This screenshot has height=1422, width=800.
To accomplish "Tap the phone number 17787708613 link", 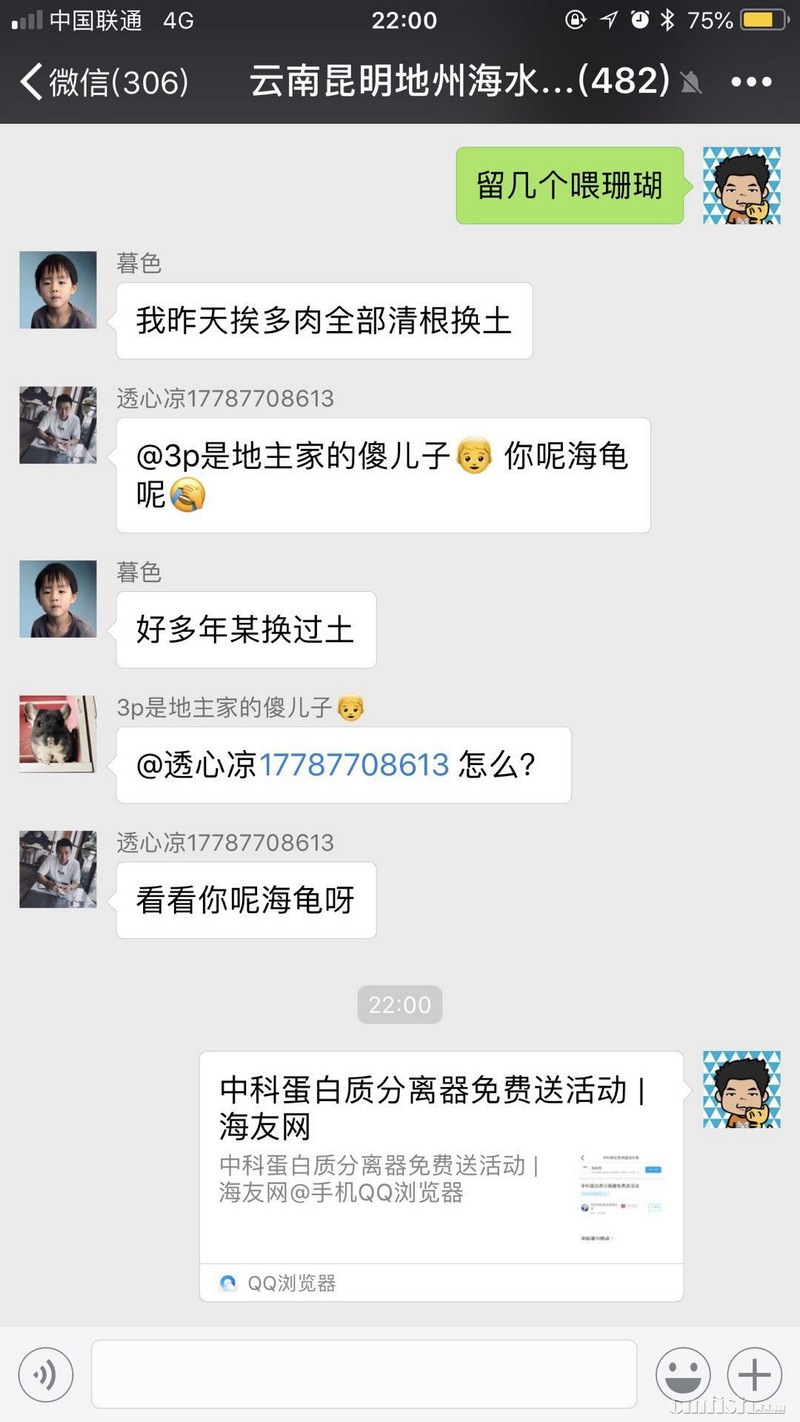I will (x=354, y=765).
